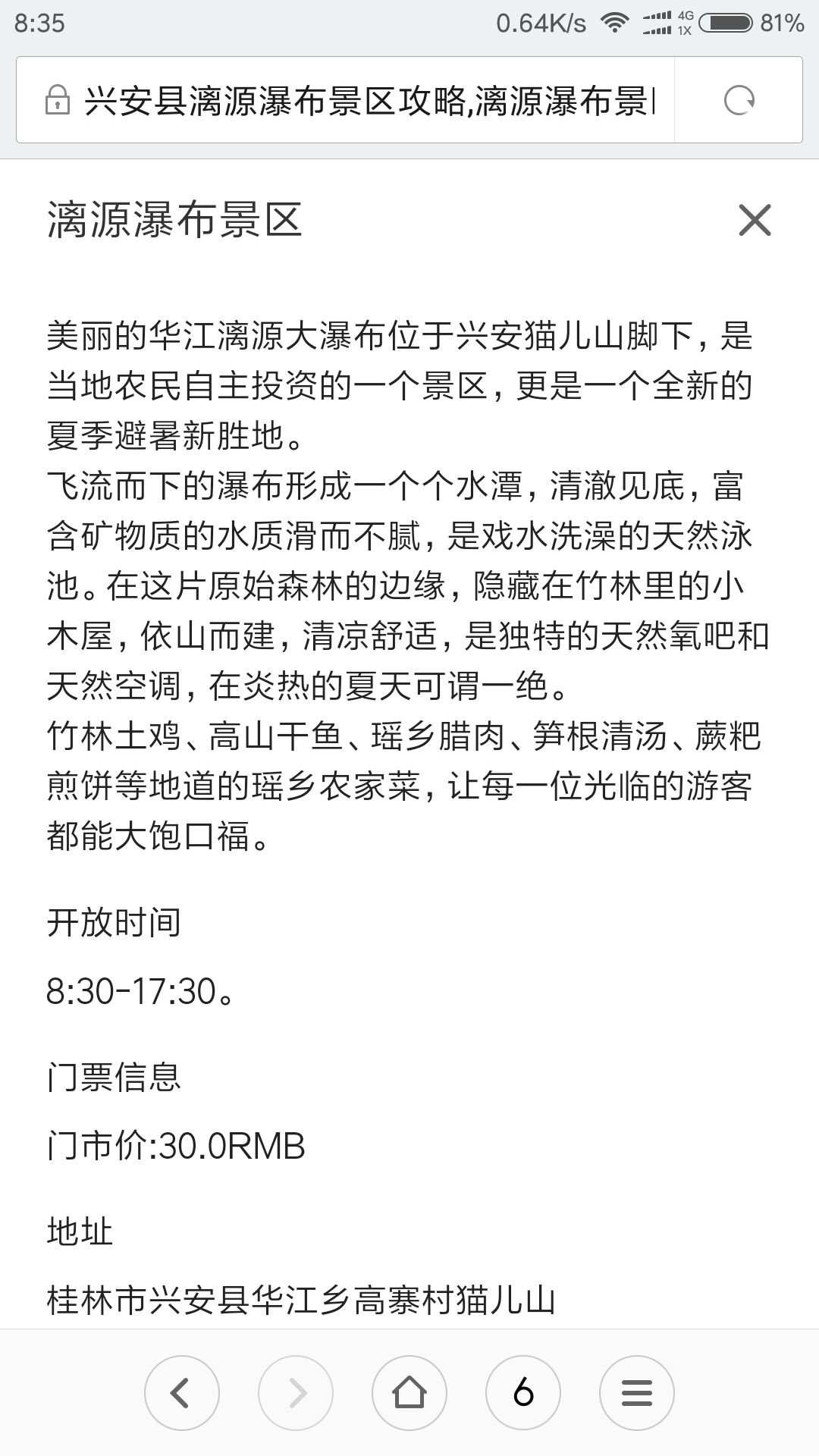Close the 漓源瀑布景区 detail panel
Viewport: 819px width, 1456px height.
coord(755,220)
